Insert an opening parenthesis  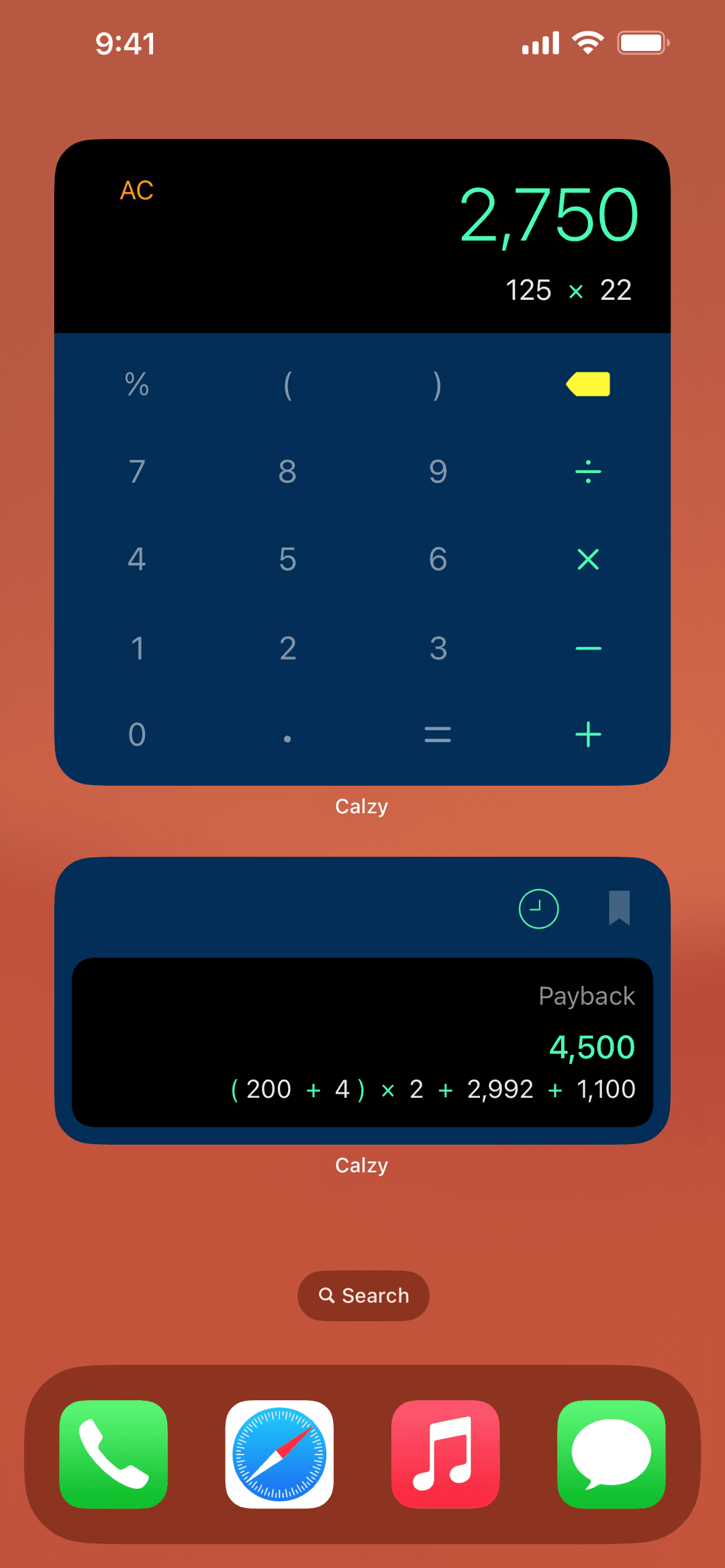pos(287,384)
